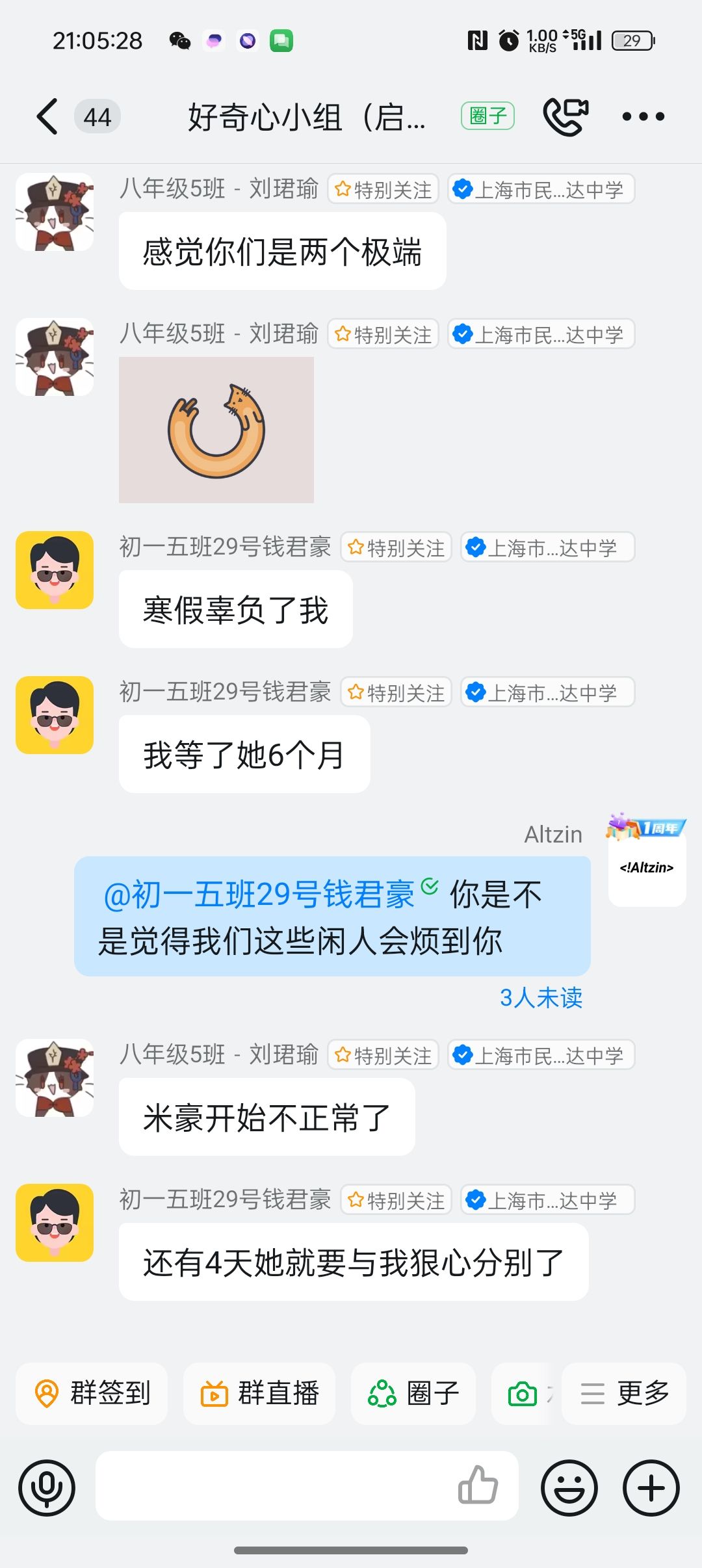
Task: Show 更多 shortcut options
Action: coord(624,1393)
